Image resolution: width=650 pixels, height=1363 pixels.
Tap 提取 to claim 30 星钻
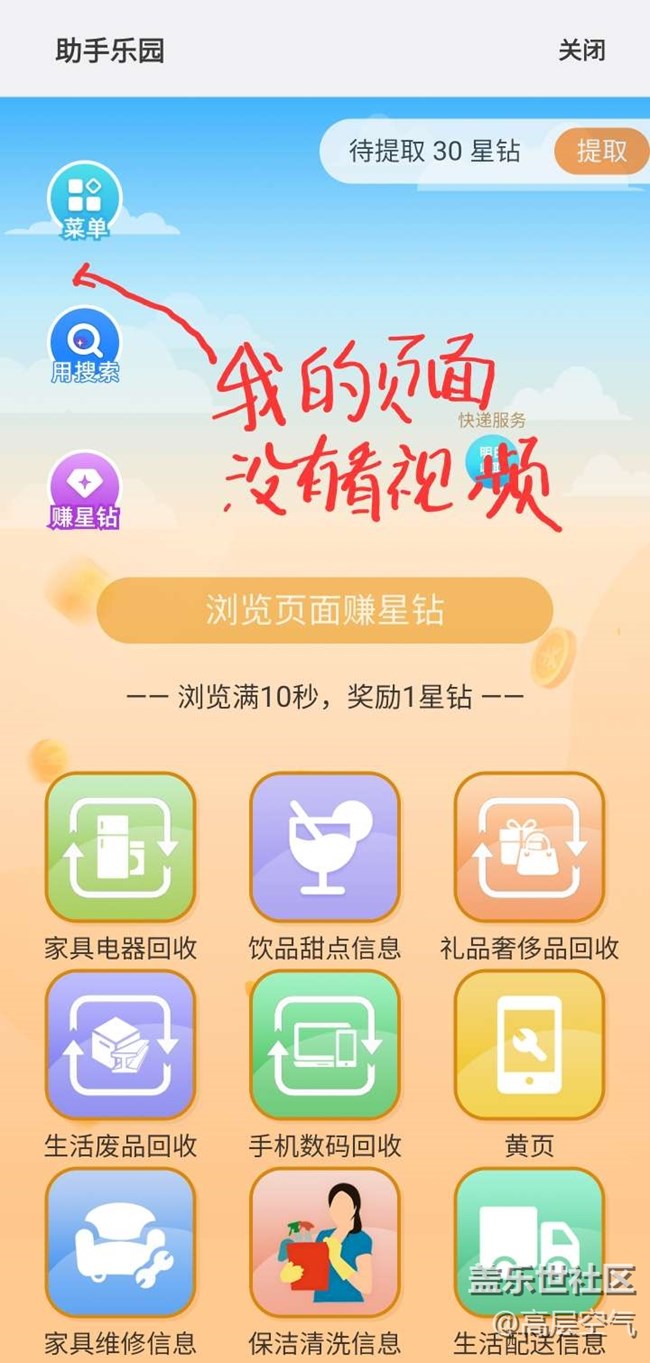(x=601, y=151)
